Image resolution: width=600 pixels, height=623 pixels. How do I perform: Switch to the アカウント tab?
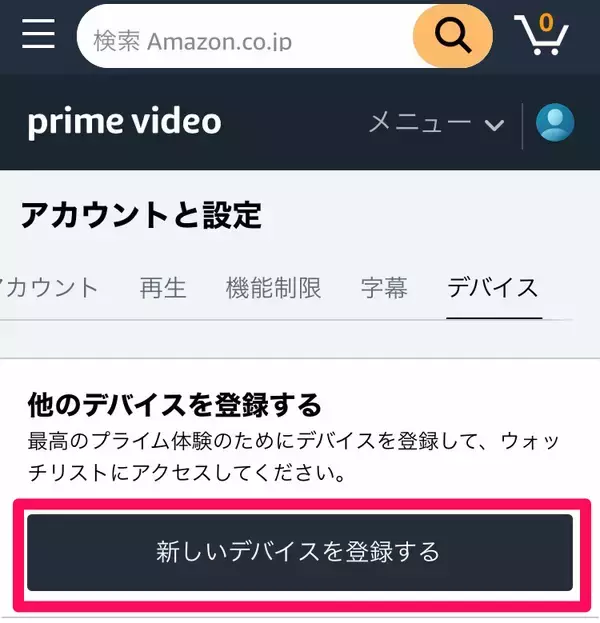50,288
